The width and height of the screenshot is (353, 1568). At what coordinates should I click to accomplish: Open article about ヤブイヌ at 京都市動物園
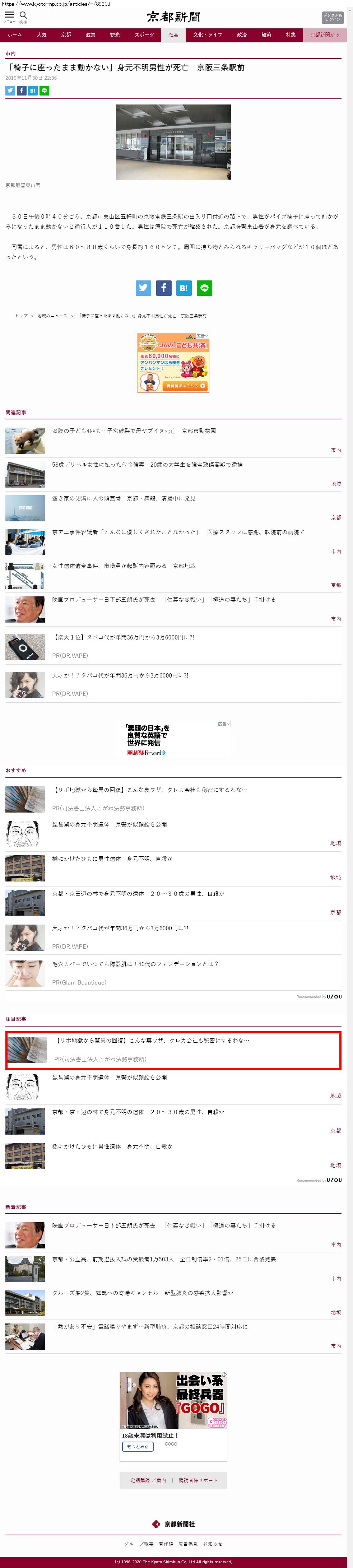pos(133,431)
